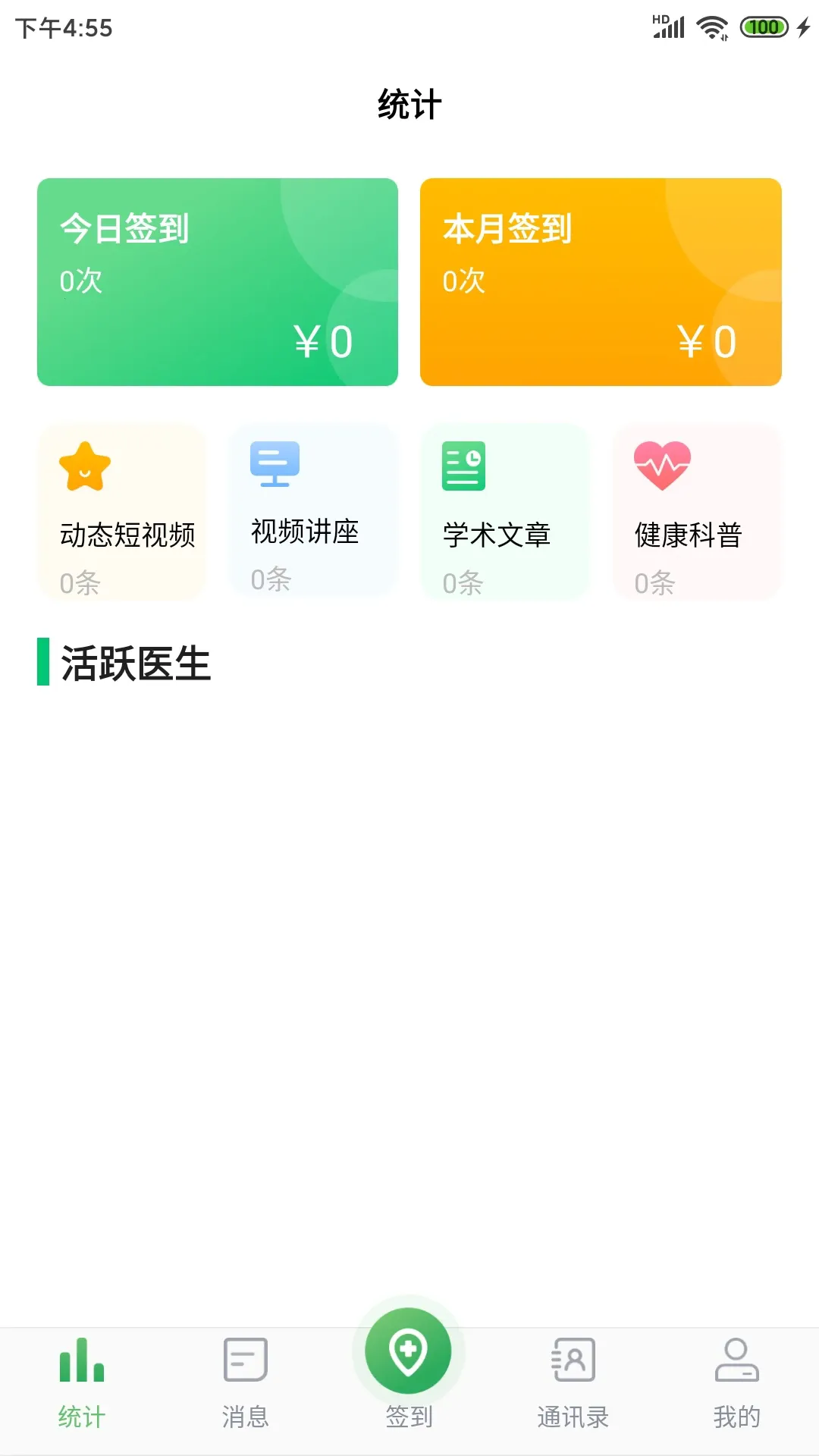This screenshot has height=1456, width=819.
Task: Select the 消息 message icon in bottom bar
Action: tap(246, 1365)
